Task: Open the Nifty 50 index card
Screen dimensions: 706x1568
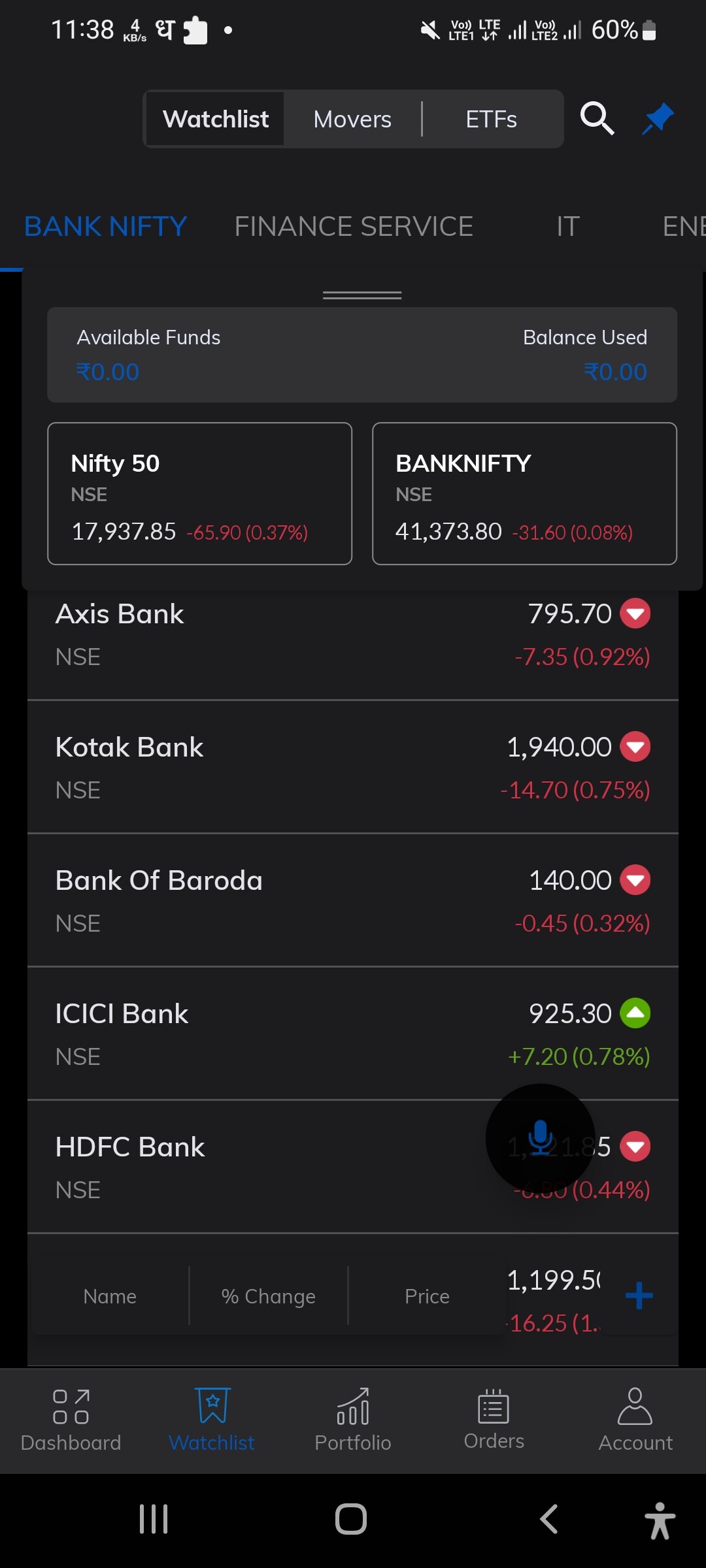Action: [199, 493]
